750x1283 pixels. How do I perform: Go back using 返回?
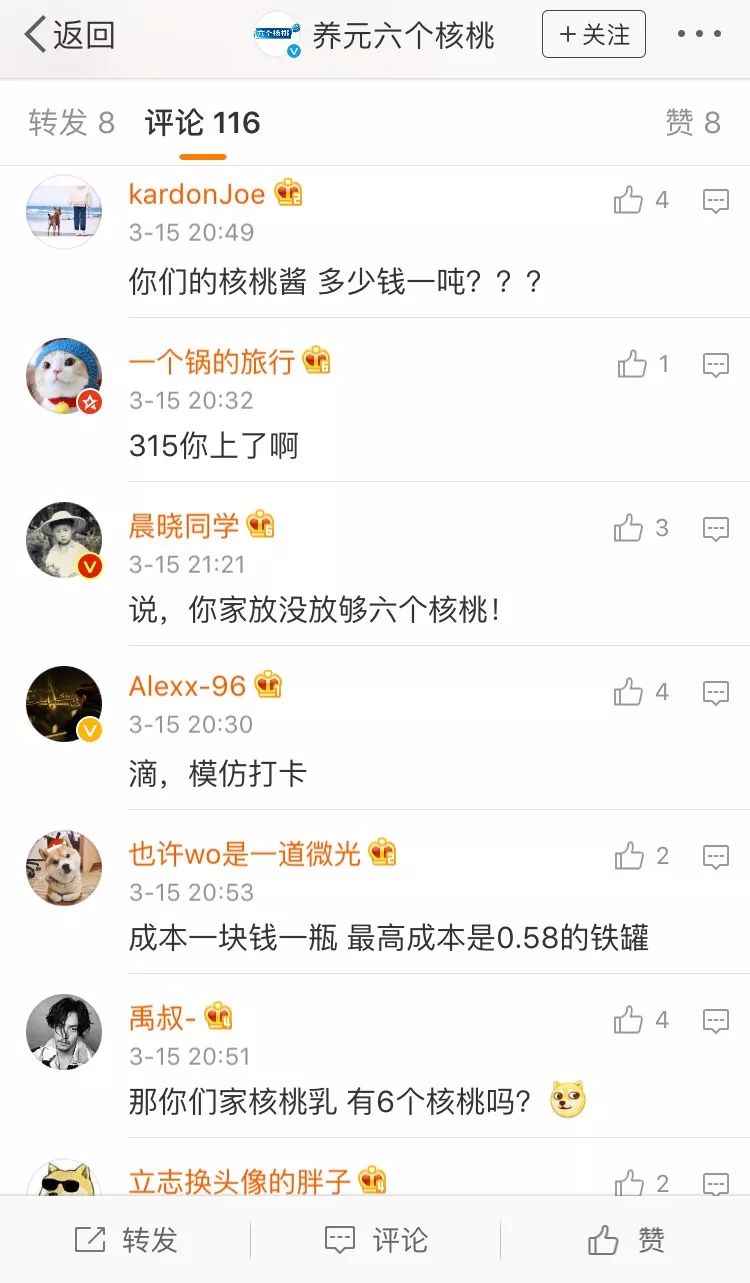(70, 35)
